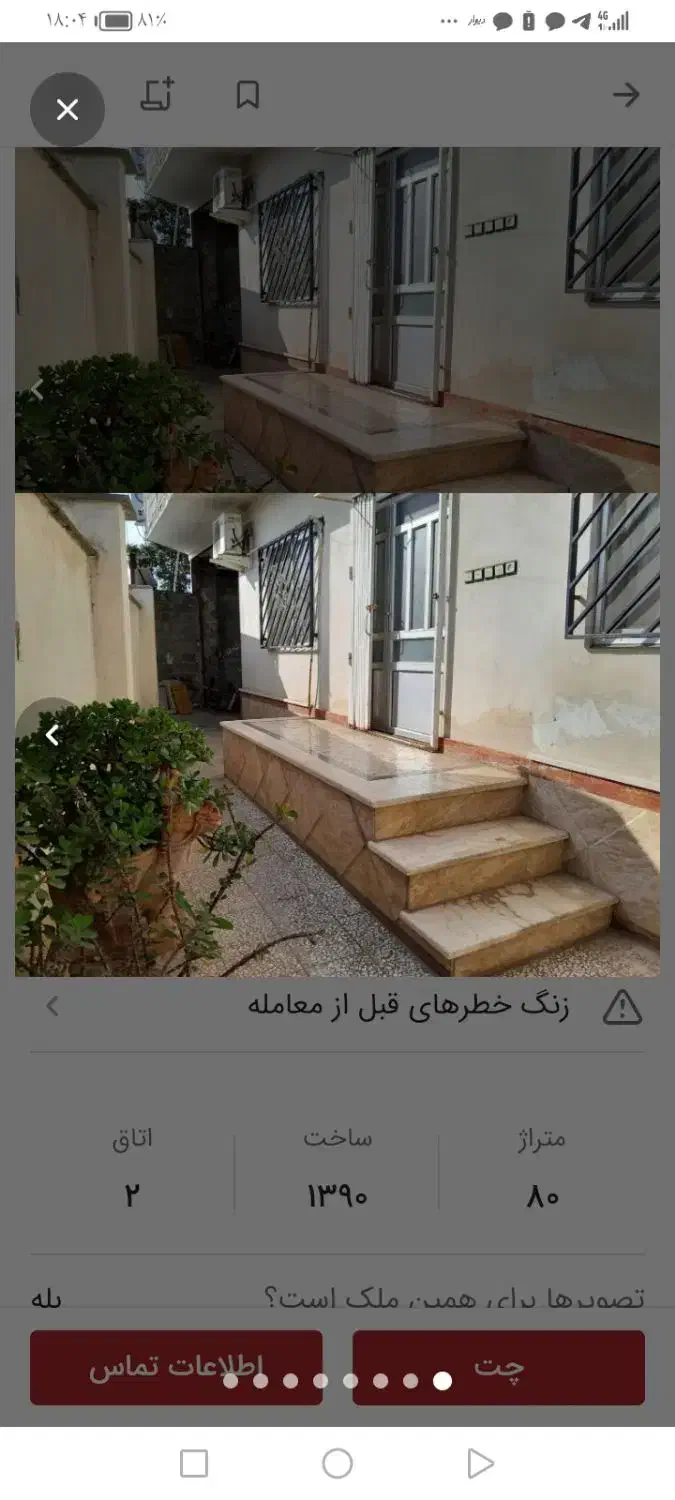
Task: Go back using the top arrow
Action: tap(626, 95)
